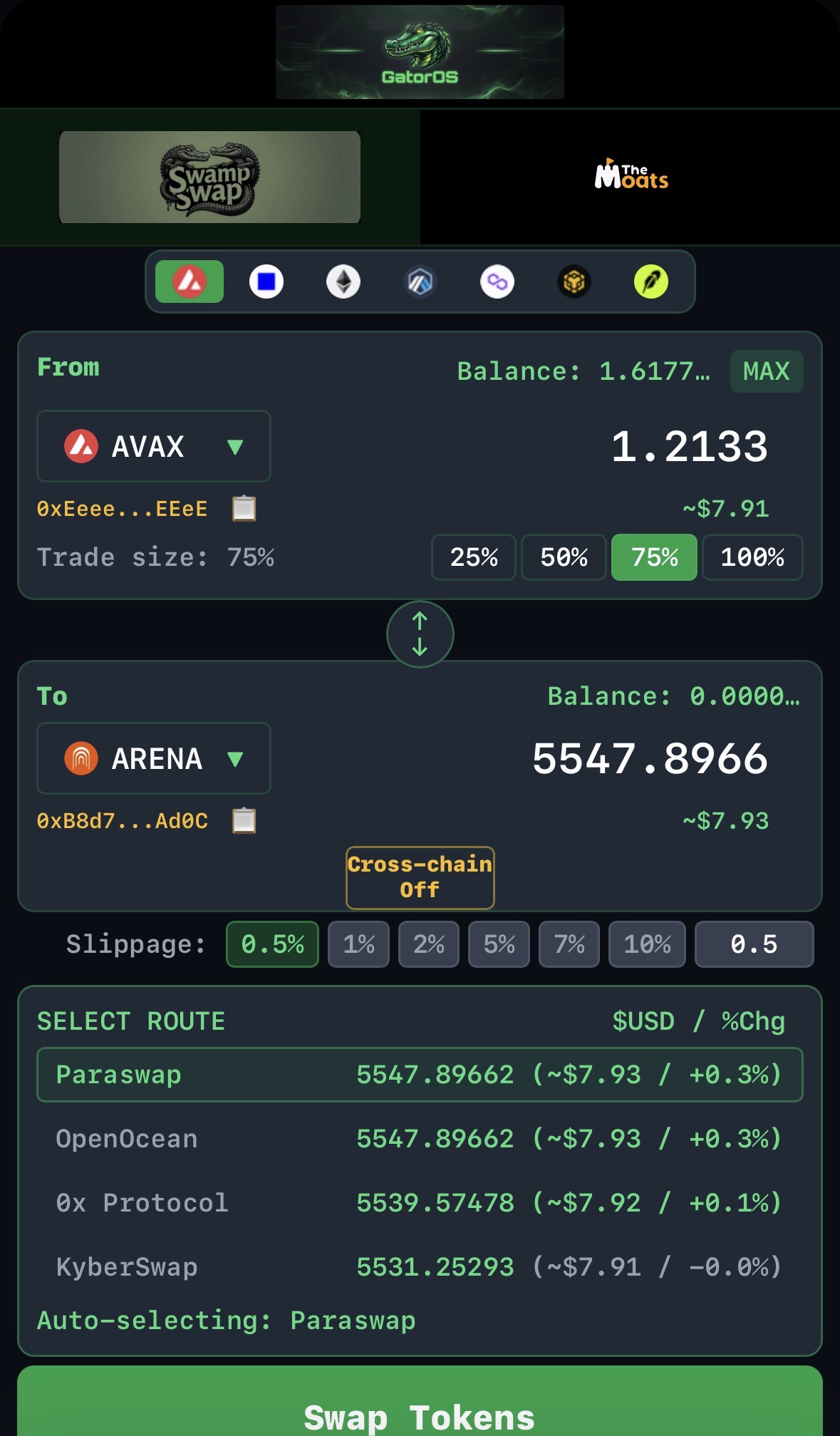Select the Ethereum network icon
Viewport: 840px width, 1436px height.
tap(343, 281)
